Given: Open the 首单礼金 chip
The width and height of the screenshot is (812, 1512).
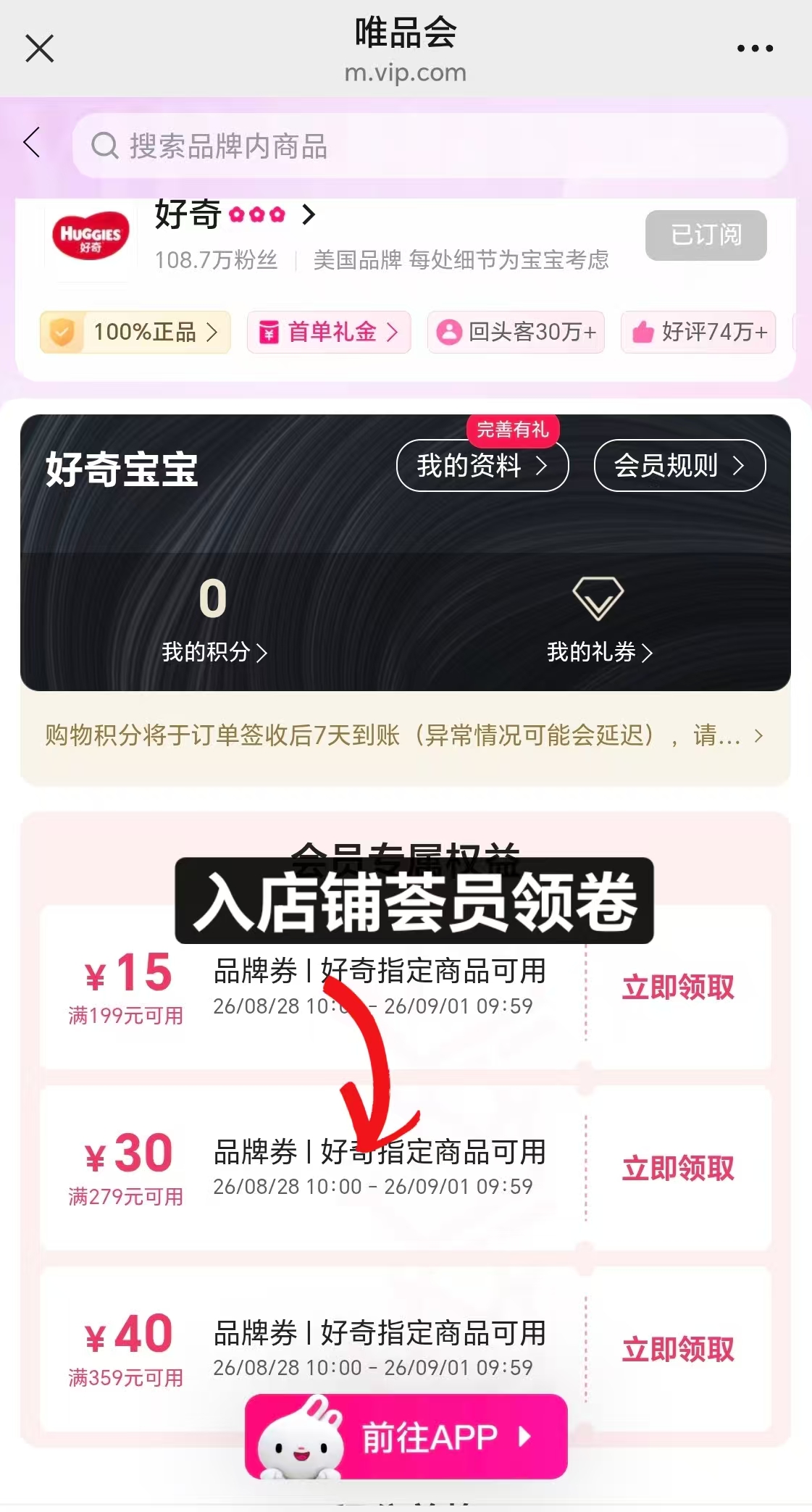Looking at the screenshot, I should click(x=329, y=332).
